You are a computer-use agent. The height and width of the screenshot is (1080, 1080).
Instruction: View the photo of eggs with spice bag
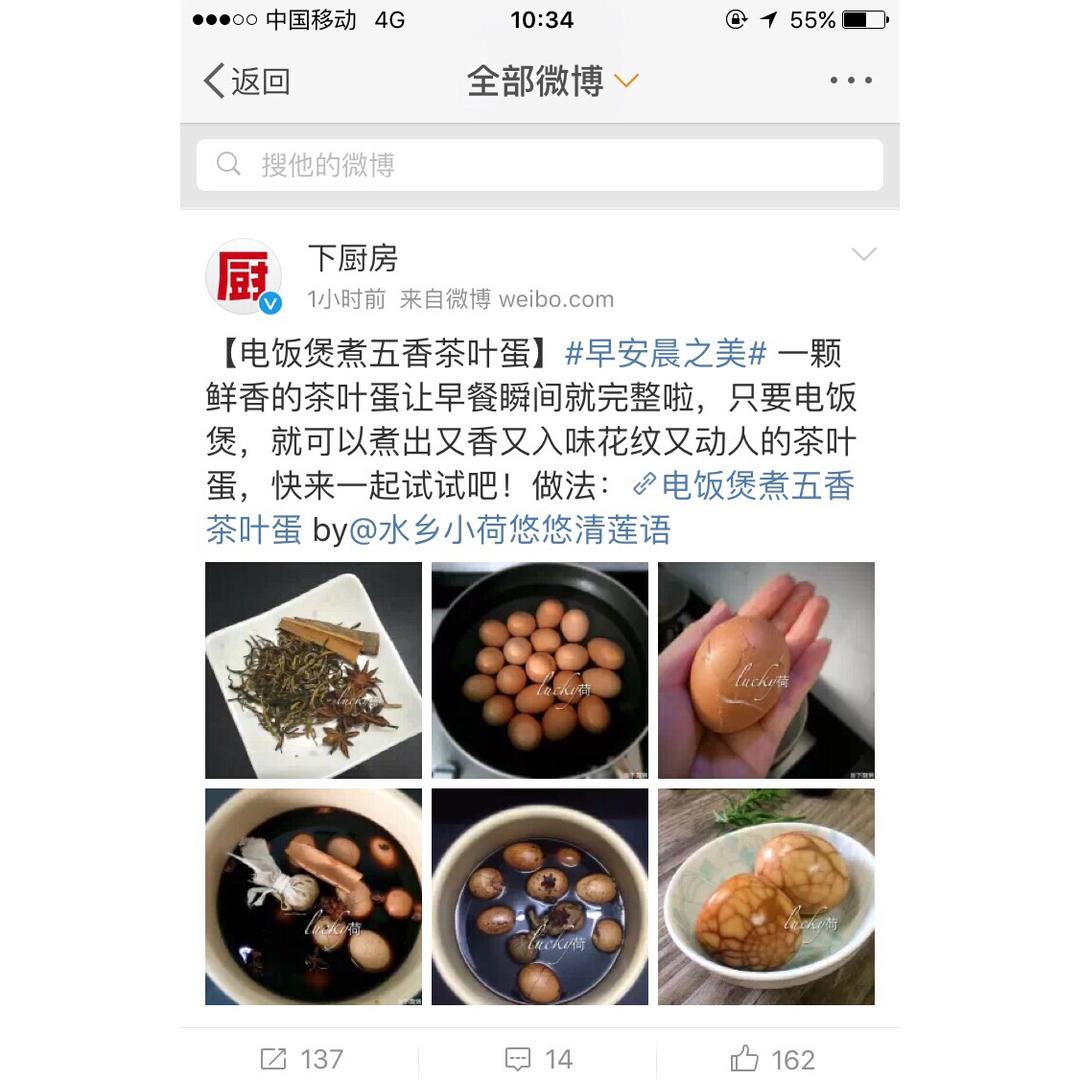(x=313, y=896)
